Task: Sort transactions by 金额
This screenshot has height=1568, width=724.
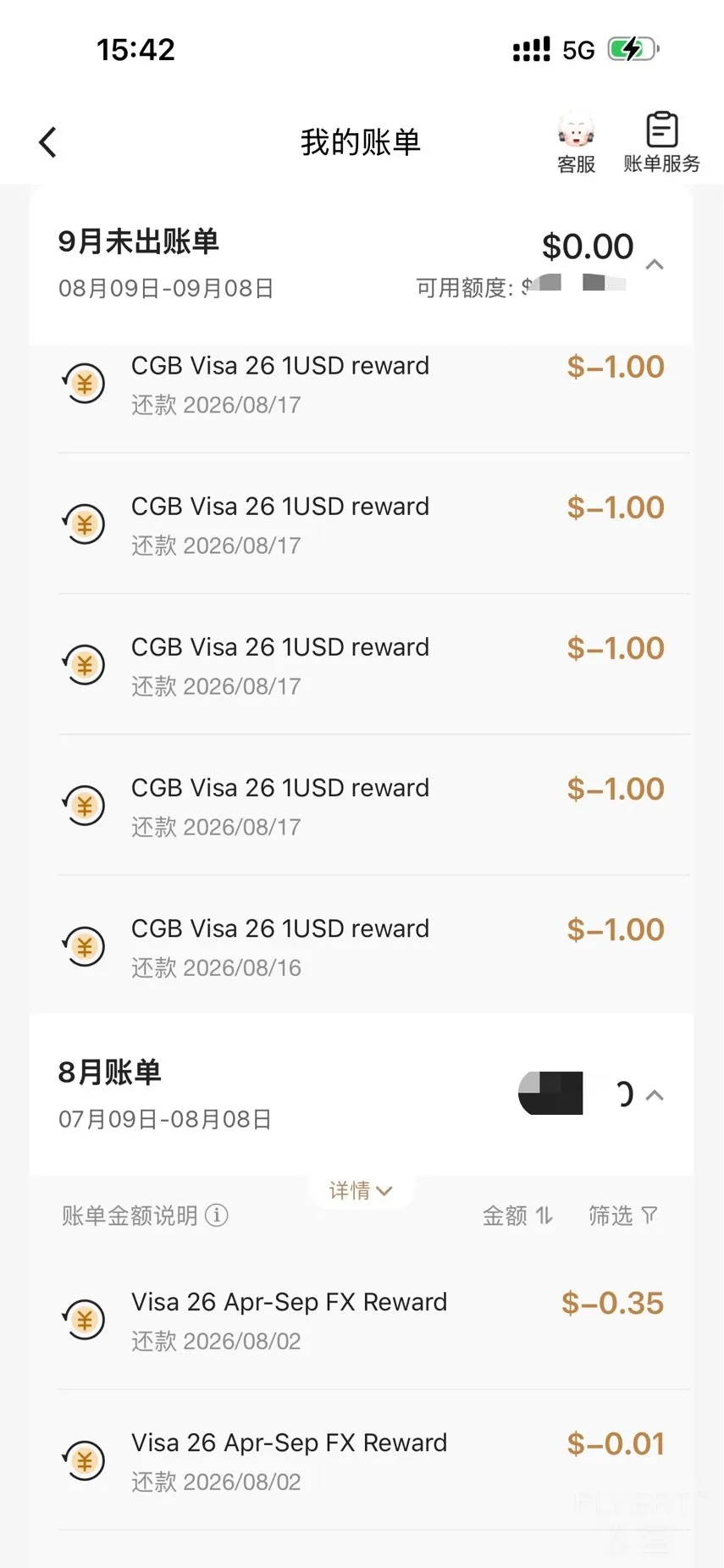Action: click(517, 1216)
